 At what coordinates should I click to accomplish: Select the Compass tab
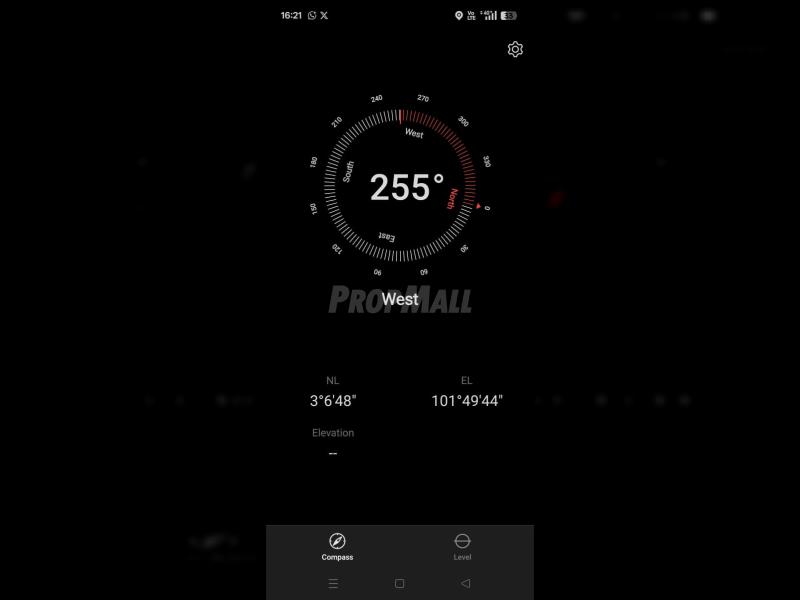[337, 546]
